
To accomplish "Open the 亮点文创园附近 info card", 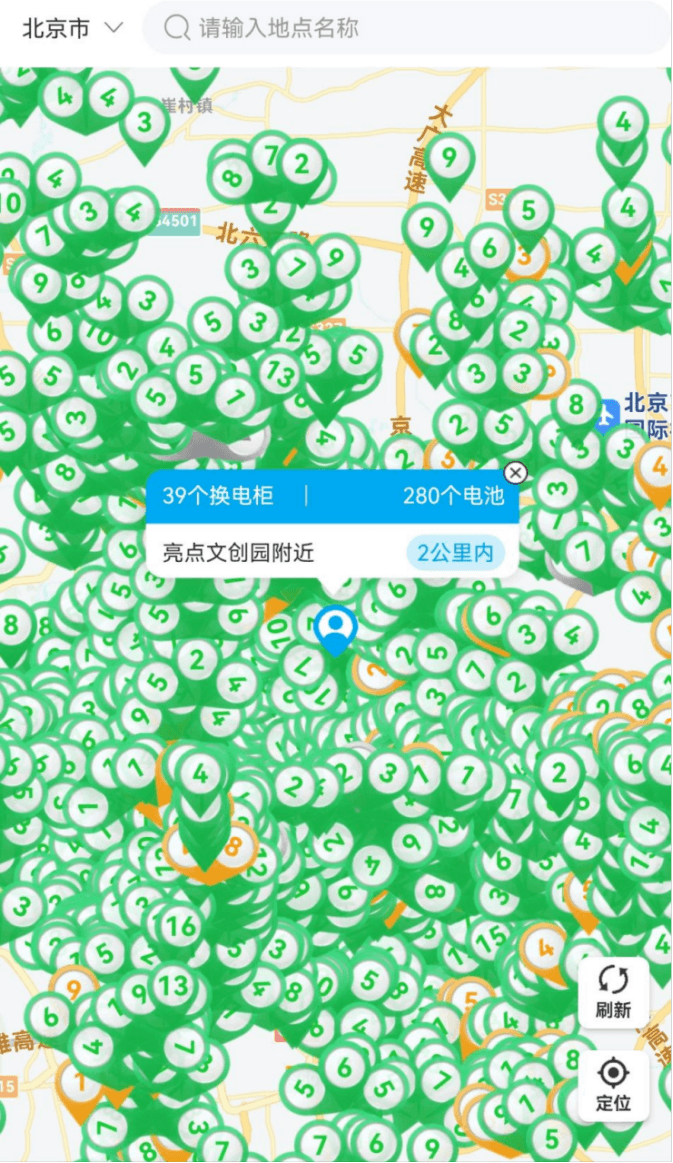I will coord(260,552).
